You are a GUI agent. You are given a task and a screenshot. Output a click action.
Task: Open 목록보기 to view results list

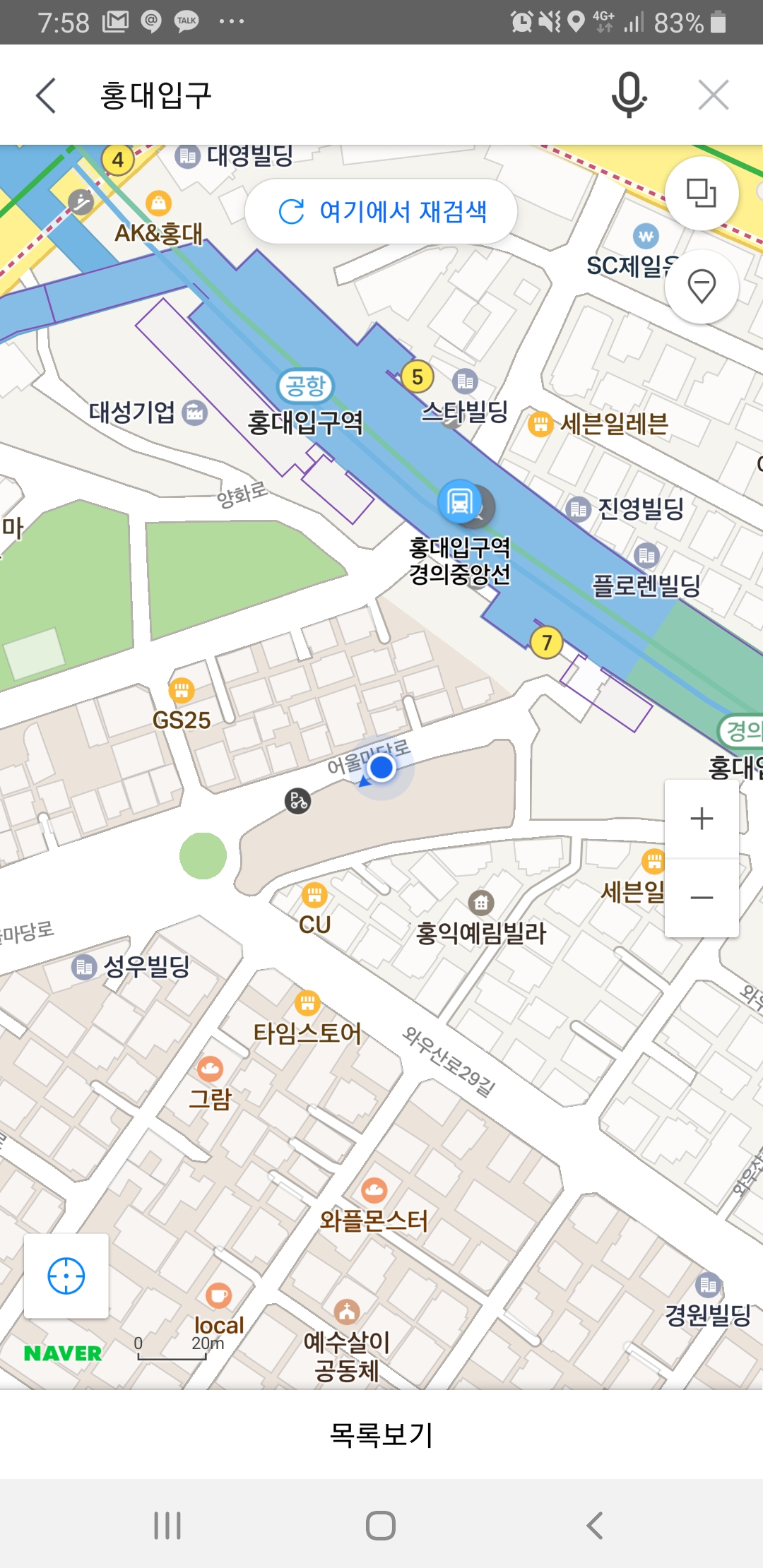coord(381,1435)
